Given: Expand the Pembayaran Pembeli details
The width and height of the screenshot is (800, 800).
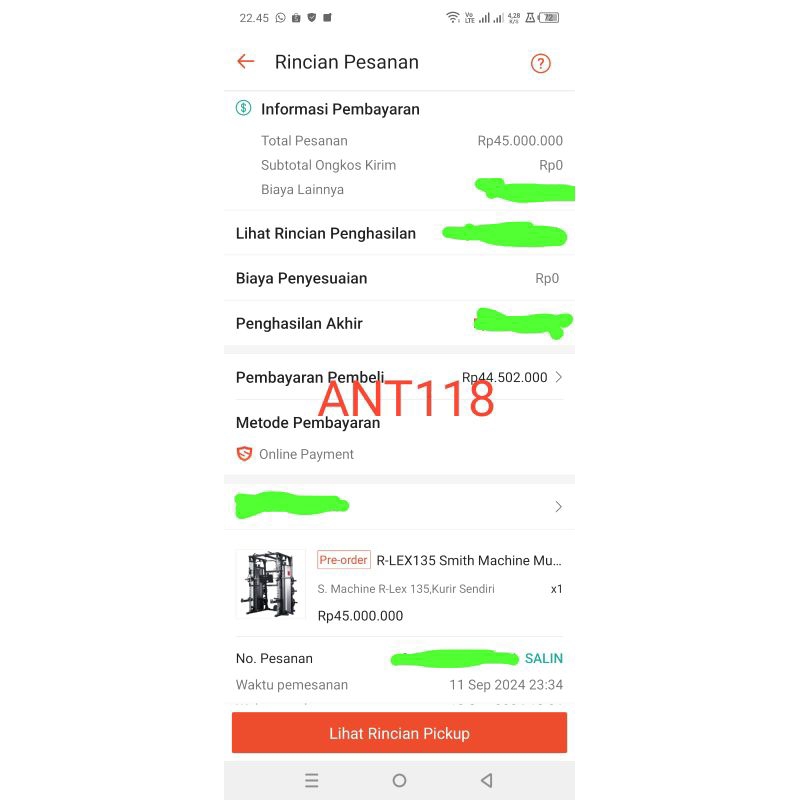Looking at the screenshot, I should point(557,377).
